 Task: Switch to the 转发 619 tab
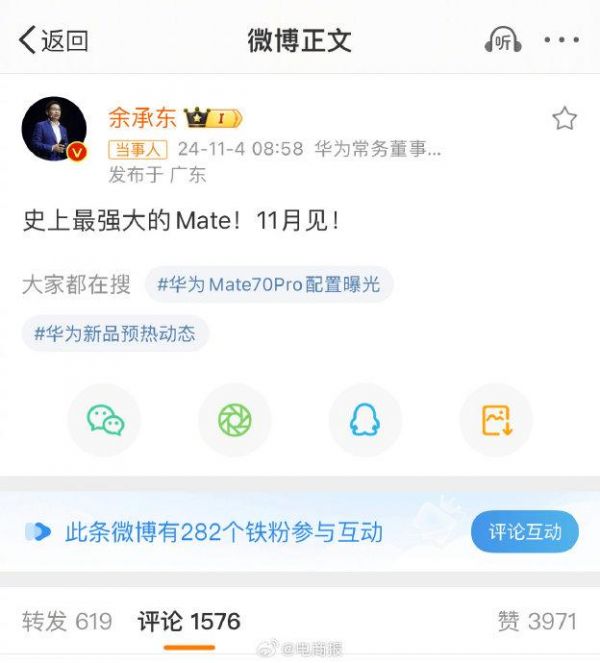coord(66,621)
